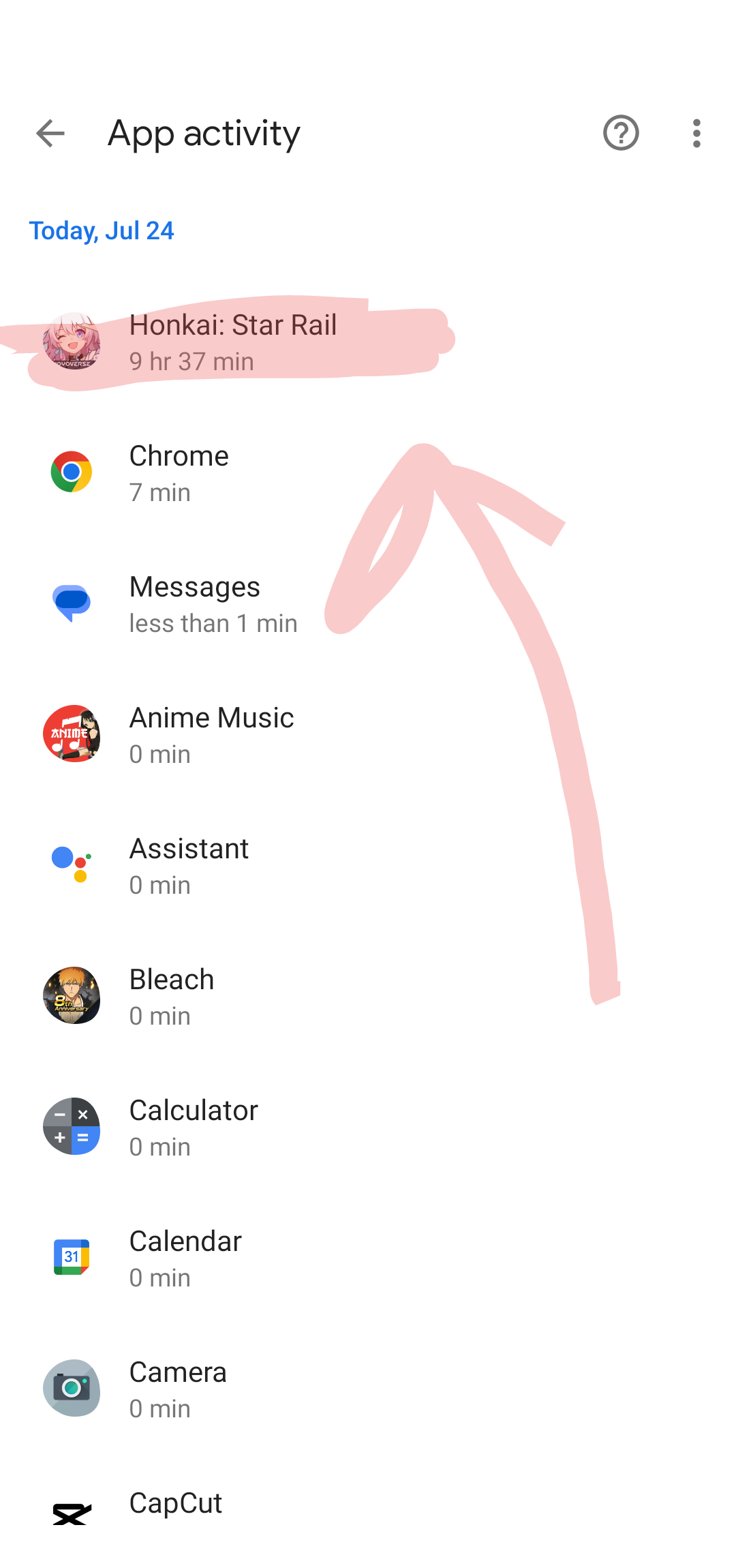Go back from App activity
The height and width of the screenshot is (1568, 736).
pos(50,134)
